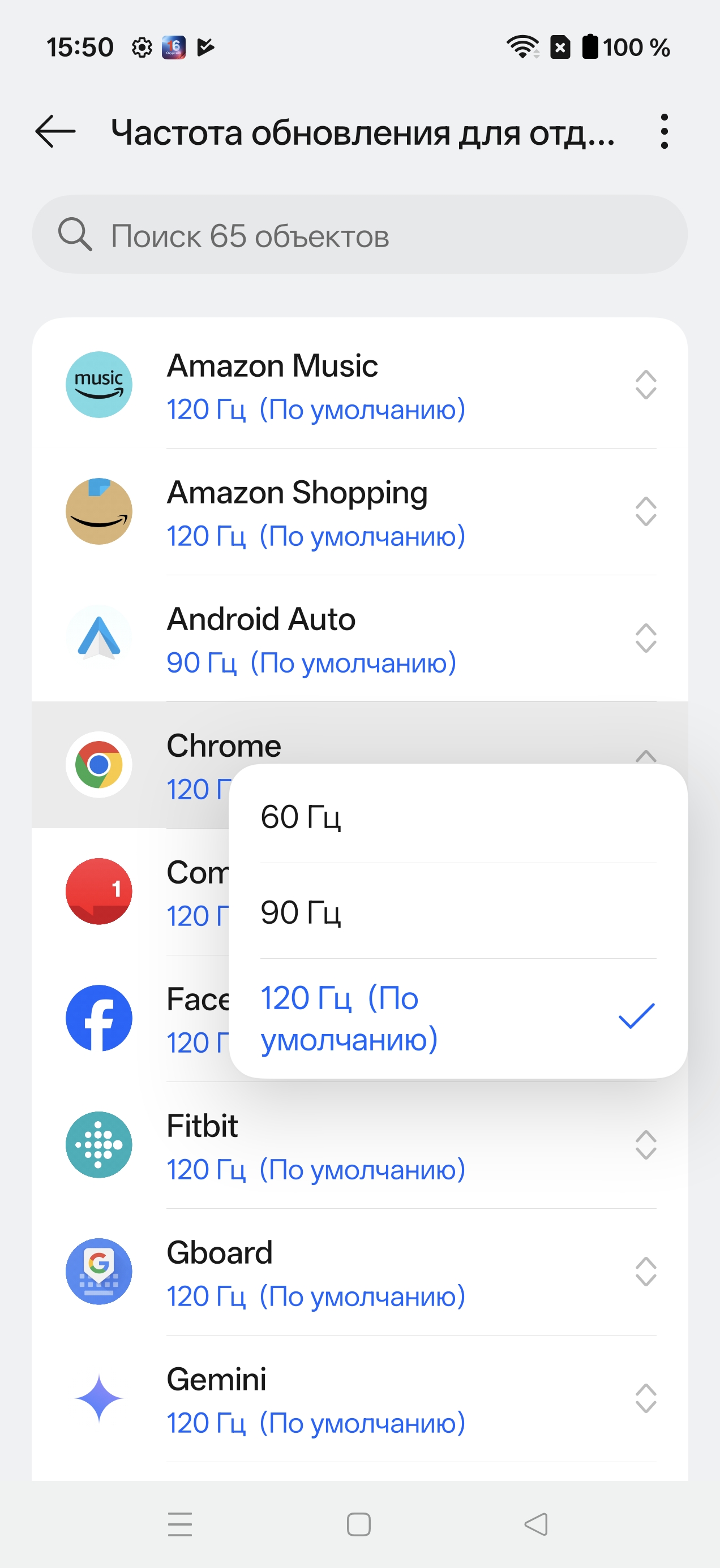The height and width of the screenshot is (1568, 720).
Task: Select 60 Гц for Chrome
Action: pos(457,816)
